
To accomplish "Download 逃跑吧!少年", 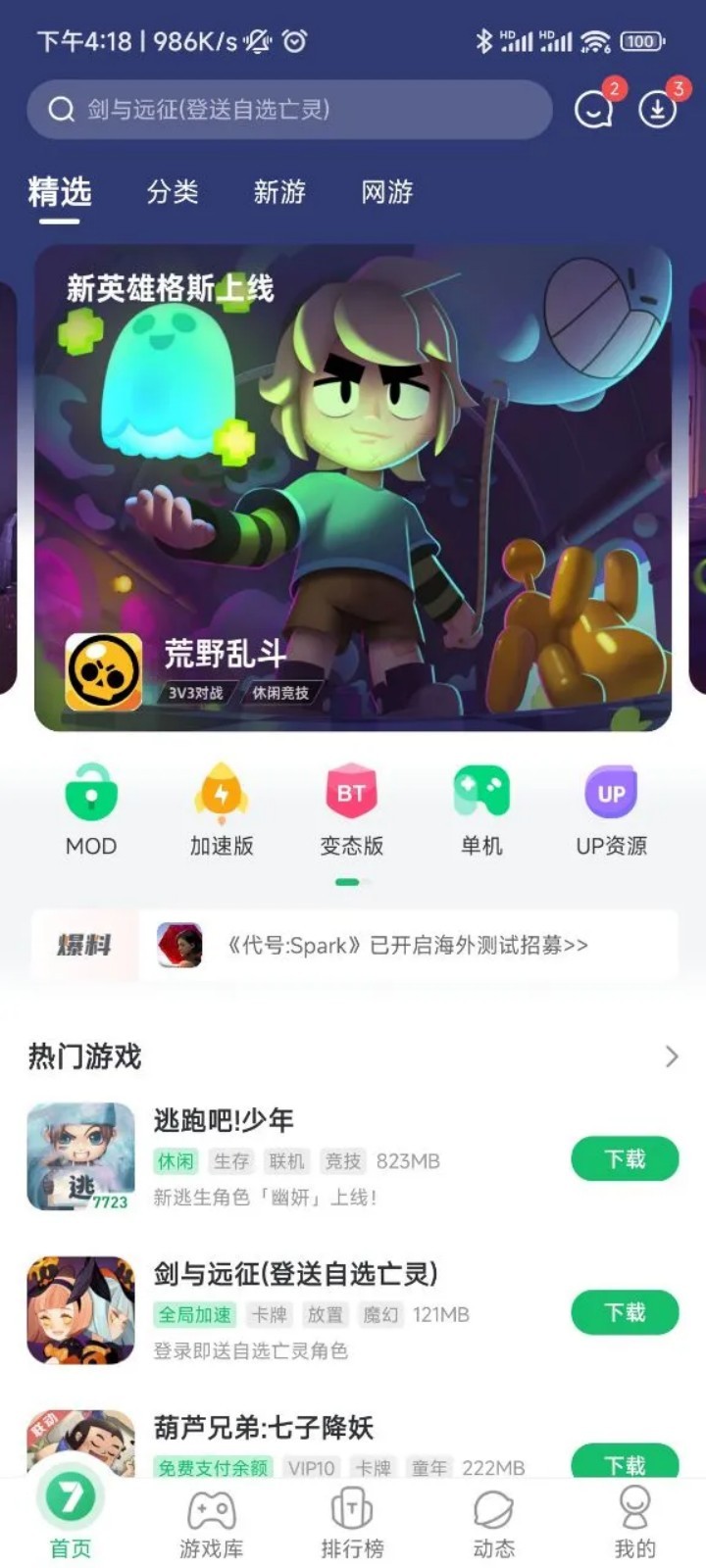I will (625, 1159).
